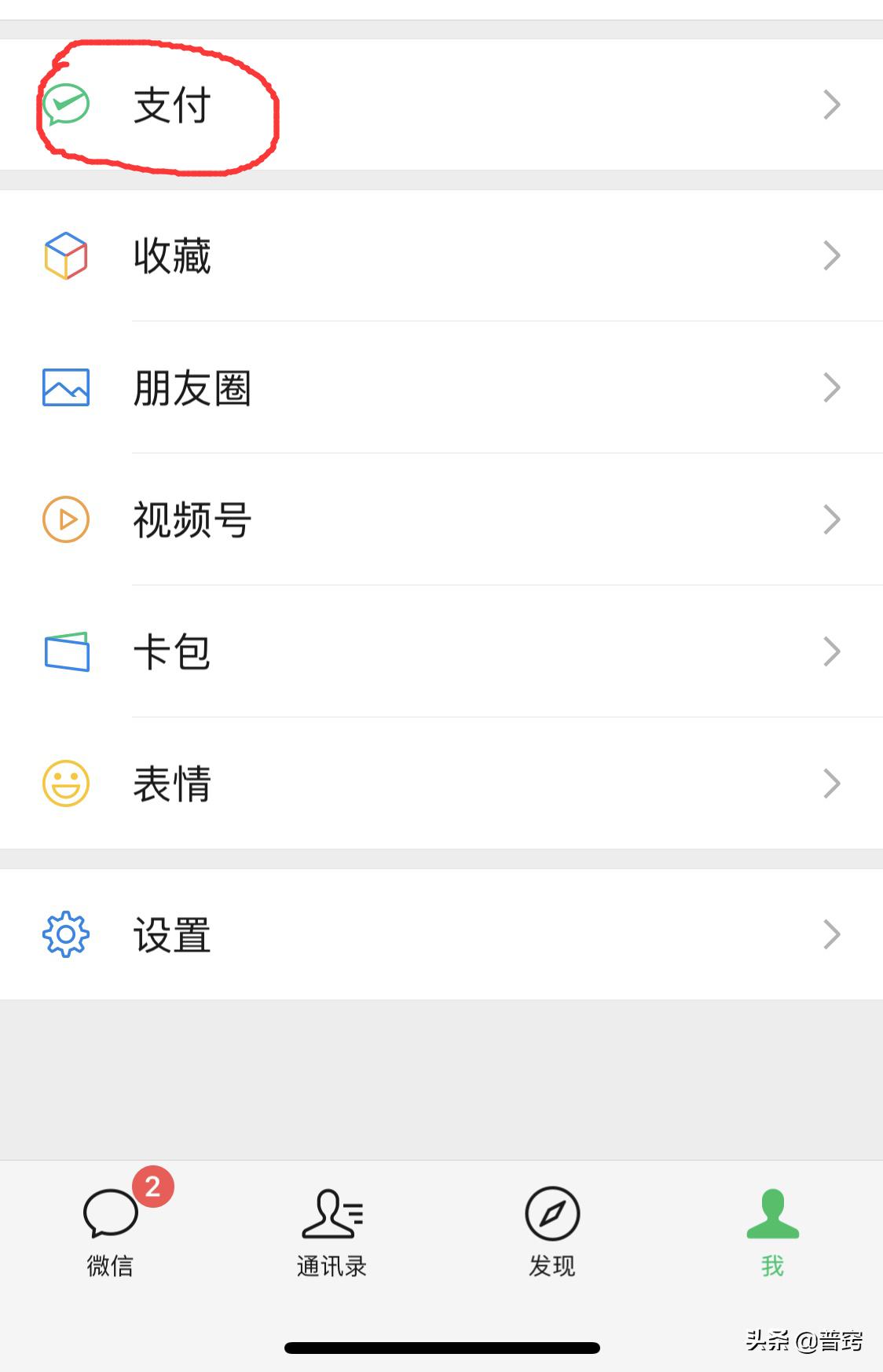
Task: Open the 朋友圈 menu row
Action: (192, 387)
